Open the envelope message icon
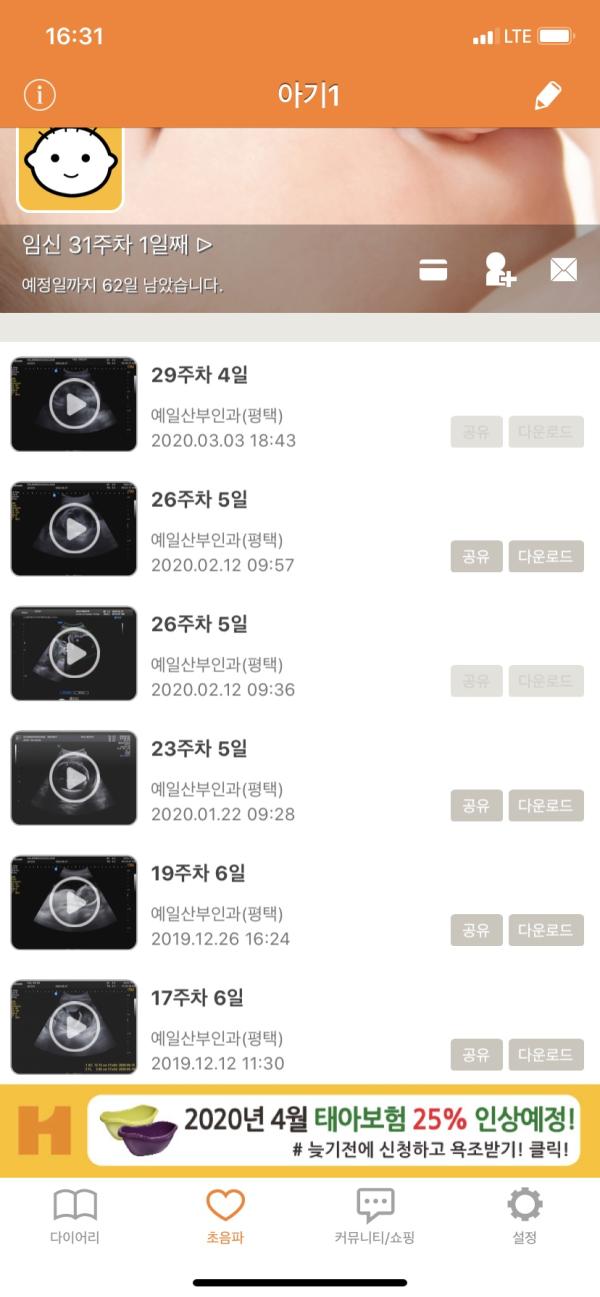600x1297 pixels. pyautogui.click(x=564, y=270)
